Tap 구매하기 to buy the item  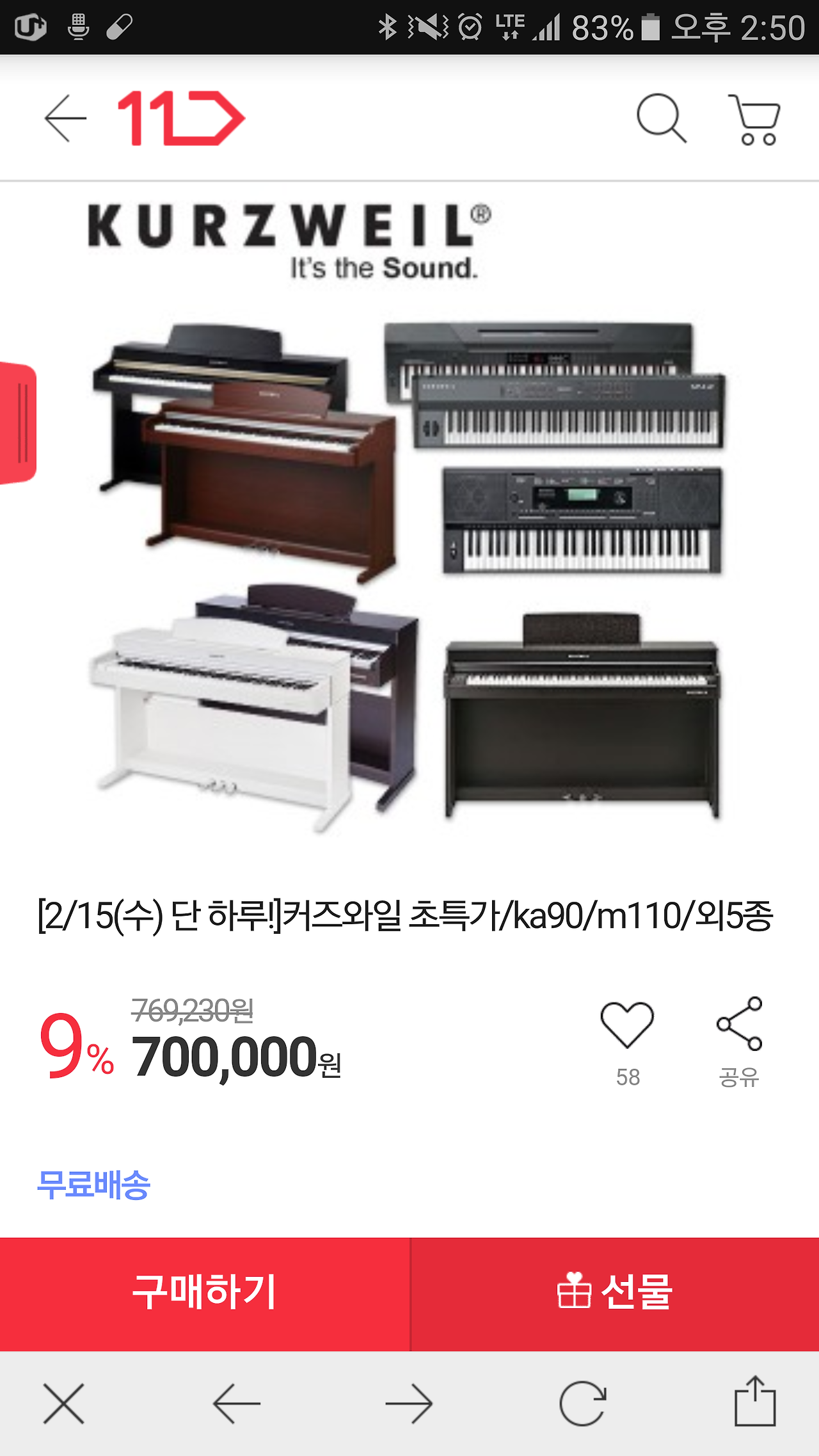[205, 1293]
